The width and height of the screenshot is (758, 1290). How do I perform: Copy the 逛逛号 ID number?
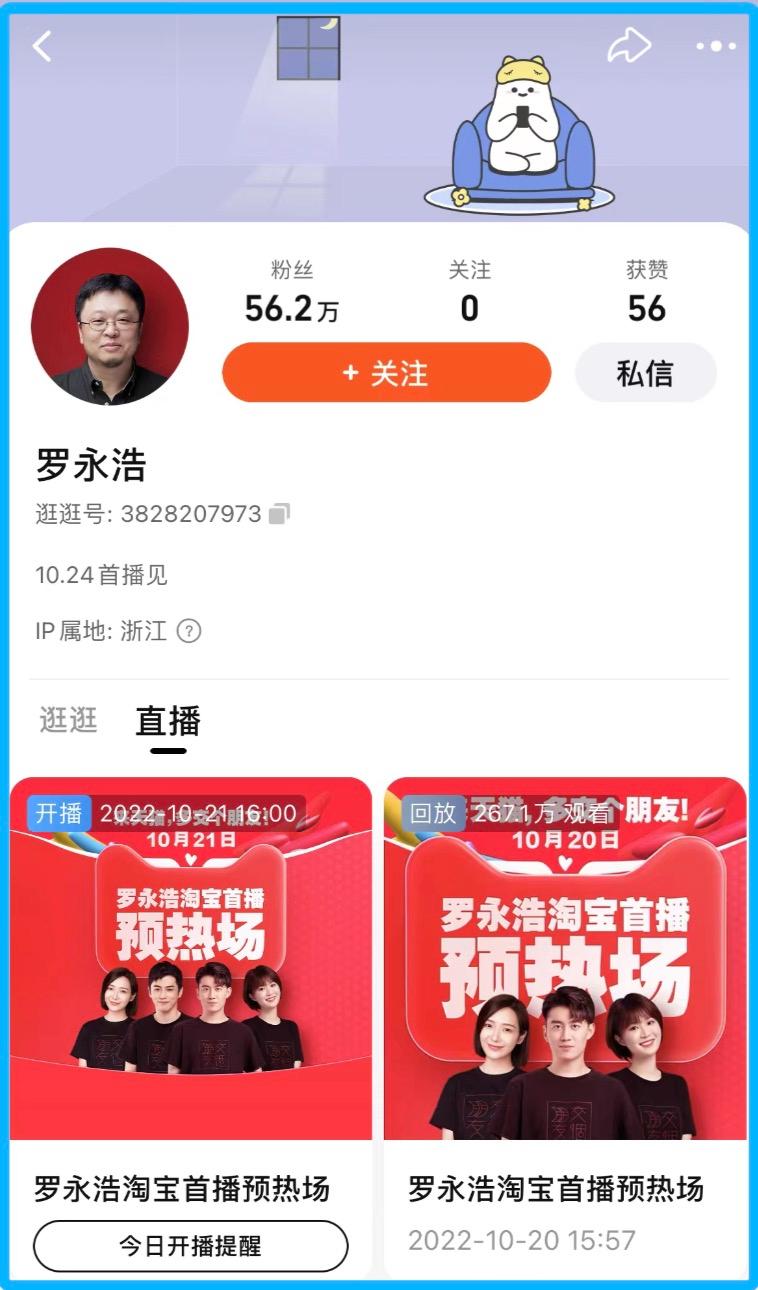pyautogui.click(x=280, y=514)
